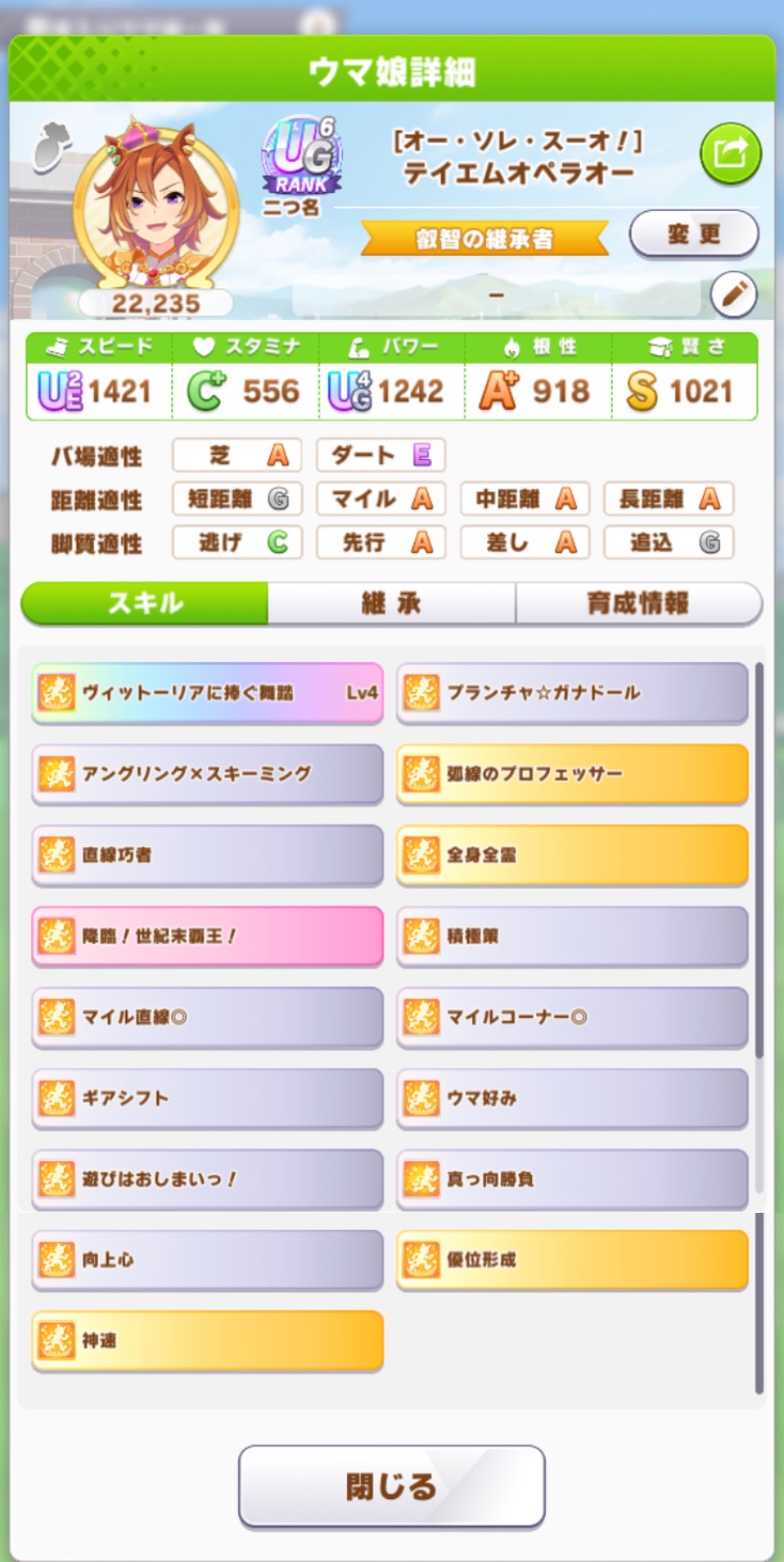View the ブランチャ☆ガナドール skill
The height and width of the screenshot is (1562, 784).
[x=572, y=693]
